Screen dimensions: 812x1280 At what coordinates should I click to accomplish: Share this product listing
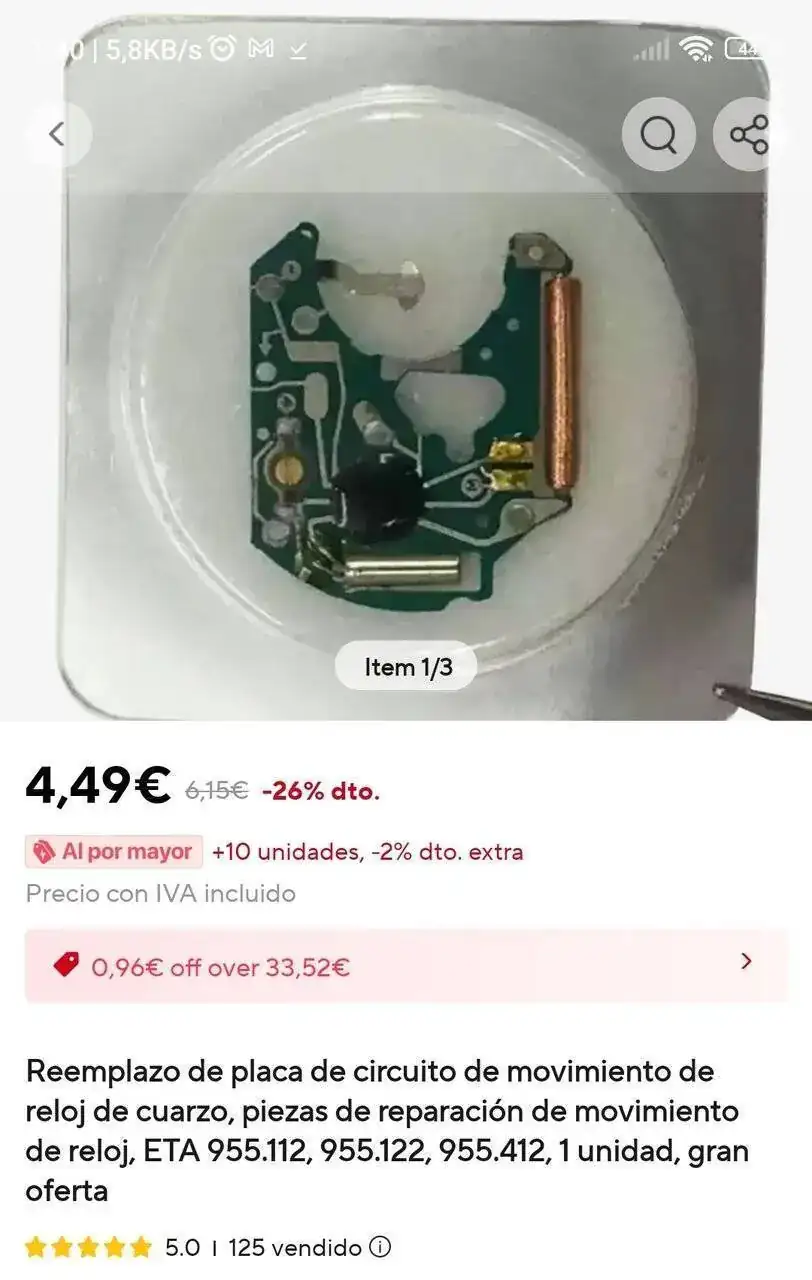point(749,134)
